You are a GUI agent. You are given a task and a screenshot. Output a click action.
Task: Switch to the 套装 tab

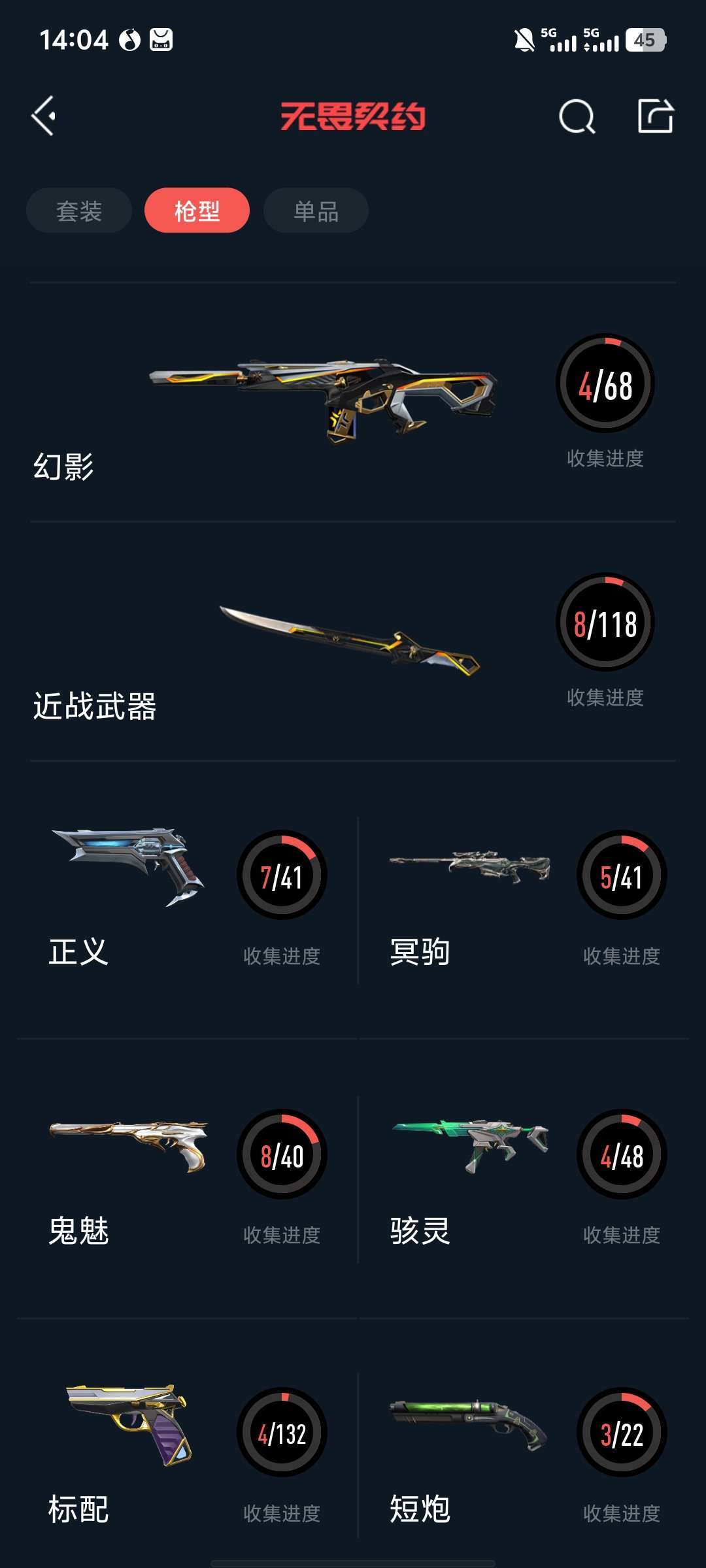[79, 210]
